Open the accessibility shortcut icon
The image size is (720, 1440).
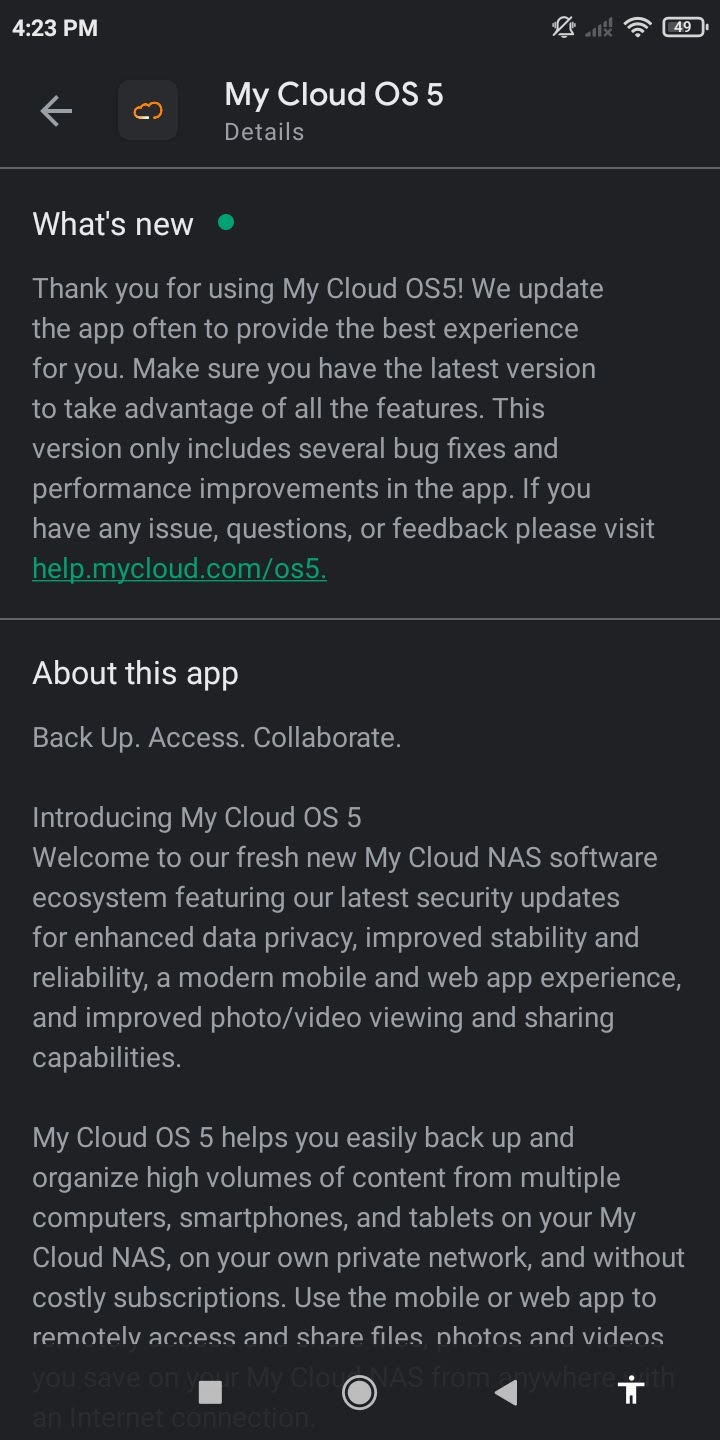631,1390
